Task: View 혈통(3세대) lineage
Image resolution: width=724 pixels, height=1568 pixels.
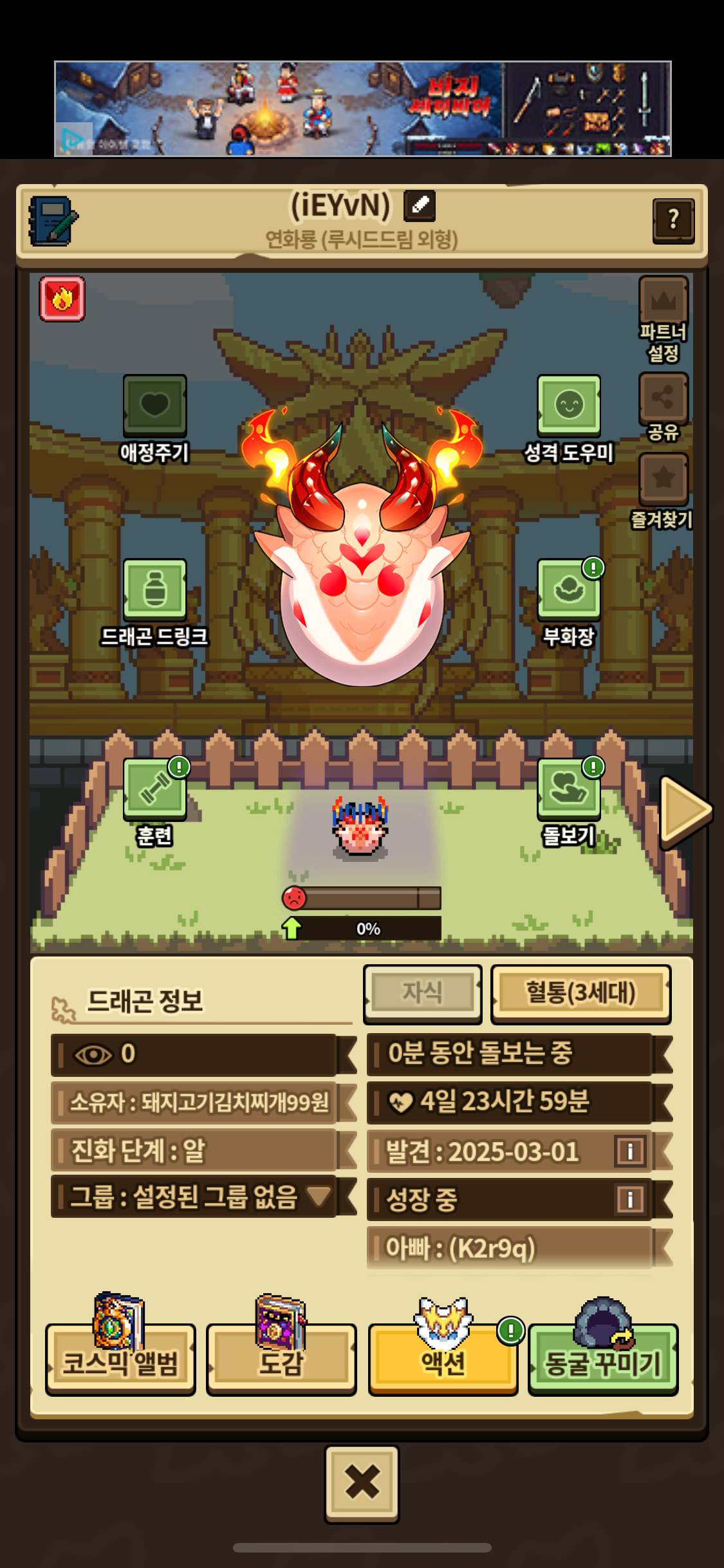Action: click(x=580, y=993)
